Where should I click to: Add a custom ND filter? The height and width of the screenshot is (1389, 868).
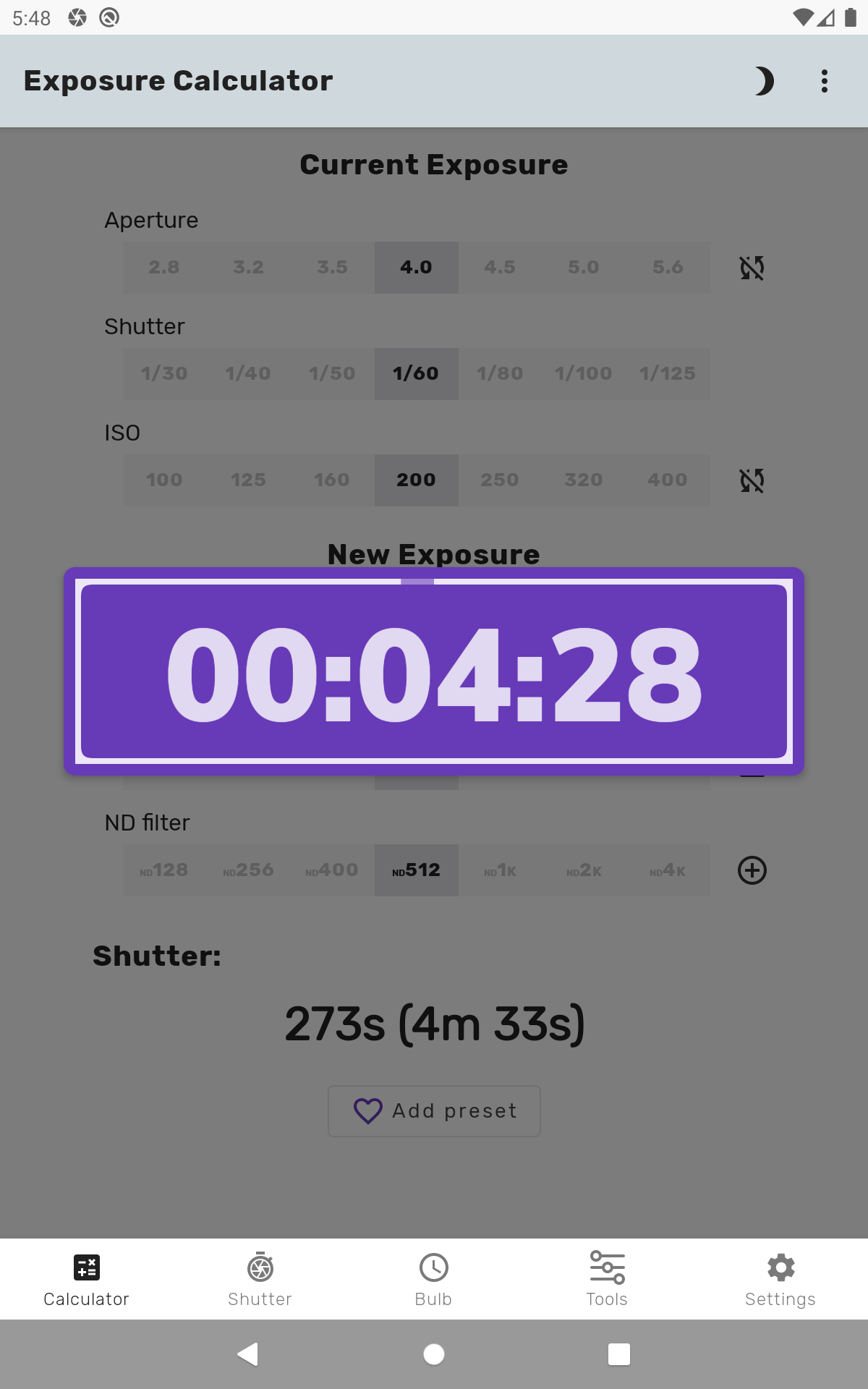(x=752, y=870)
